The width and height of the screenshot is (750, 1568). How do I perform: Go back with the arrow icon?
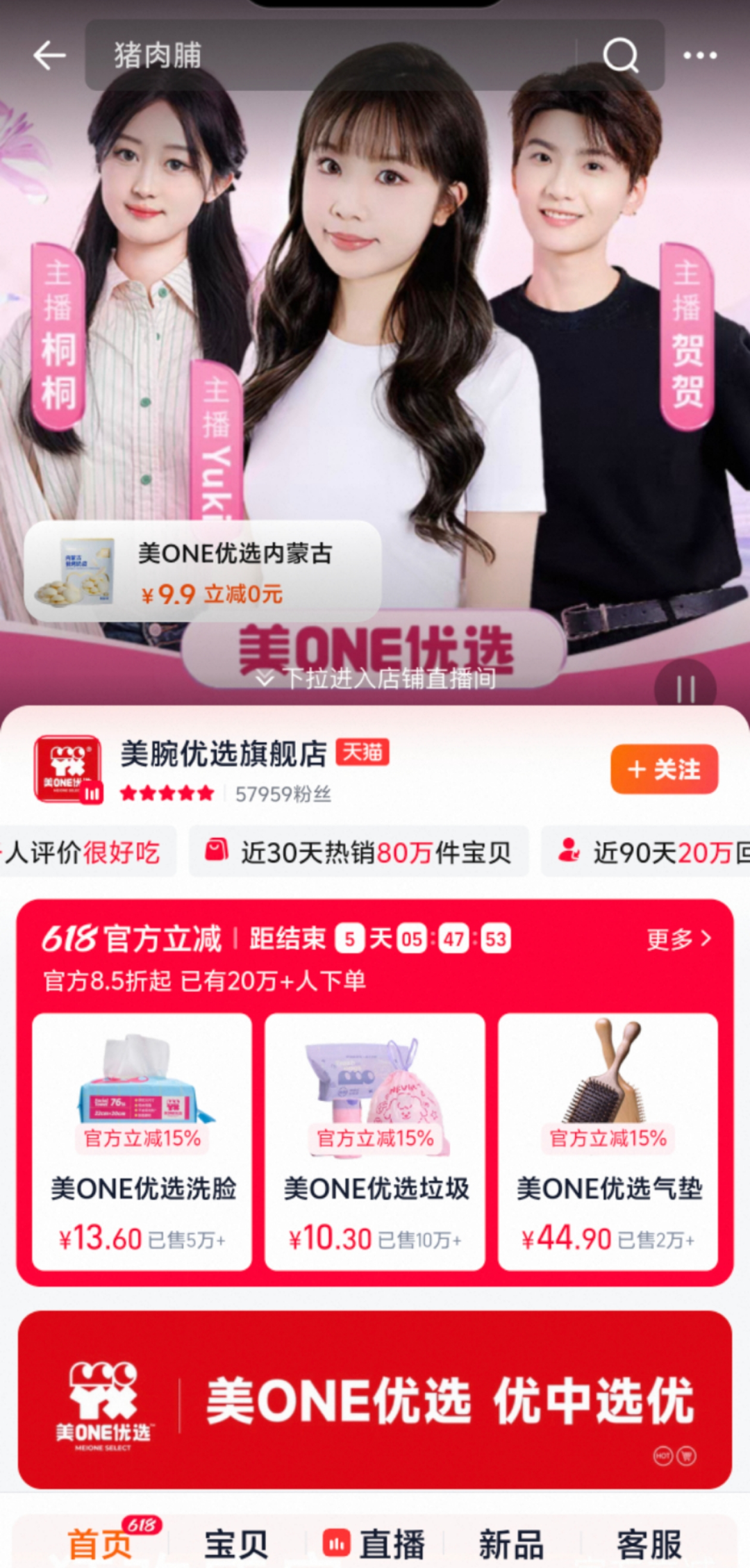click(49, 56)
